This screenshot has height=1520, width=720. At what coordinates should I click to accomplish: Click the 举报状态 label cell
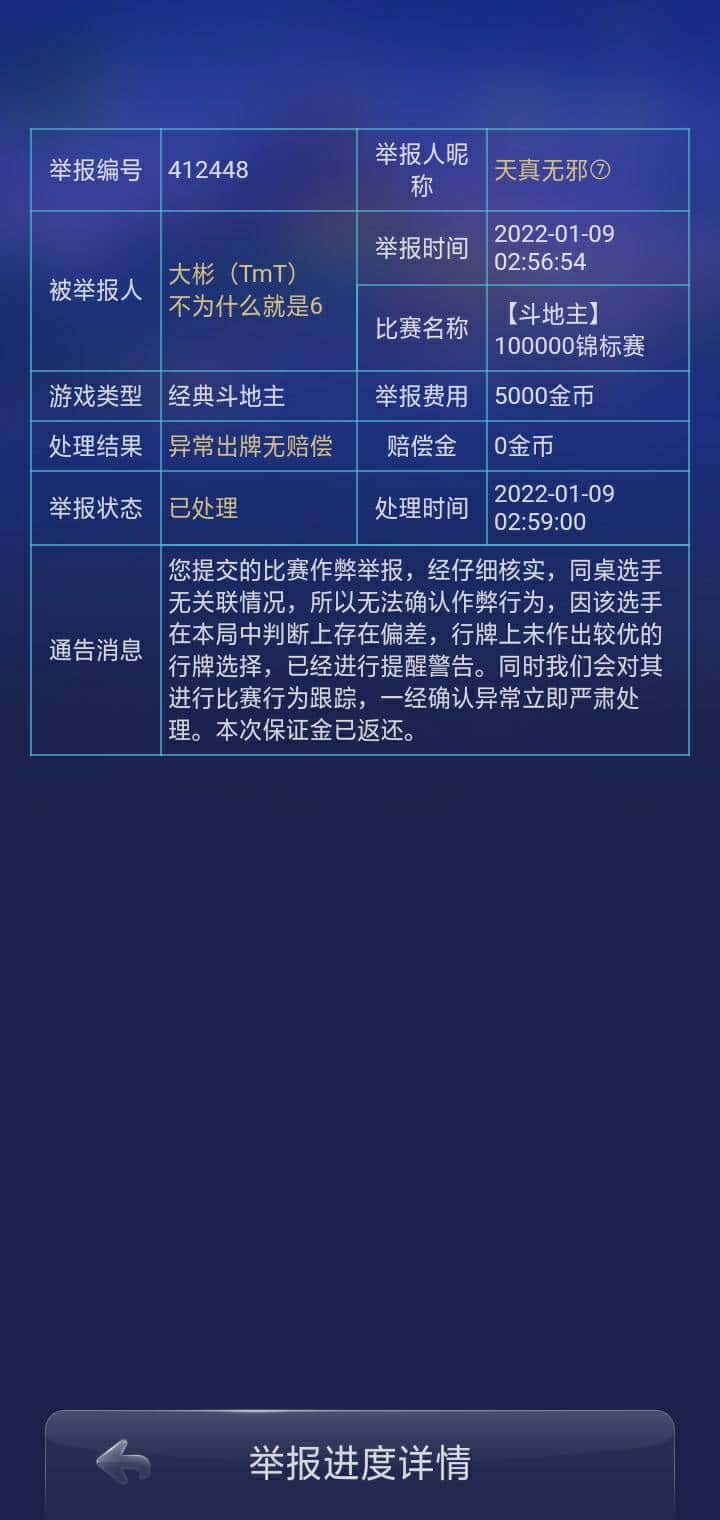coord(96,507)
